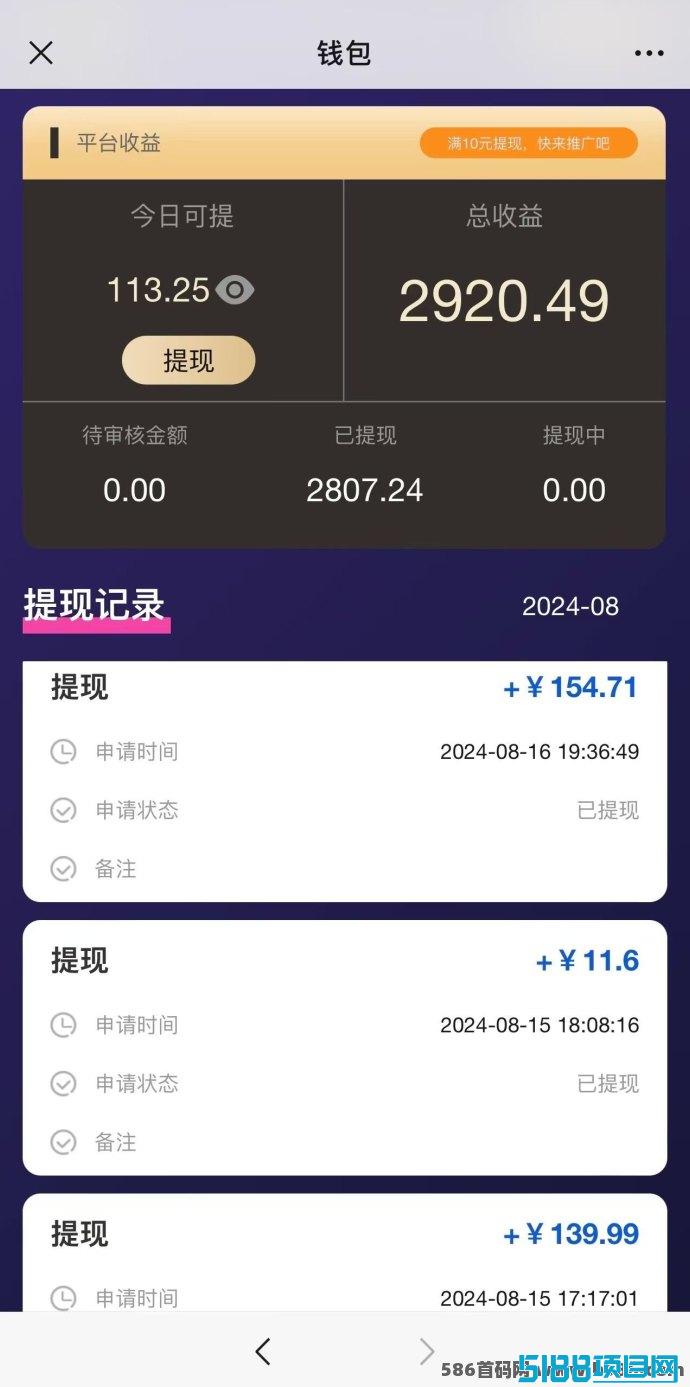Close the wallet page
This screenshot has height=1387, width=690.
tap(41, 53)
